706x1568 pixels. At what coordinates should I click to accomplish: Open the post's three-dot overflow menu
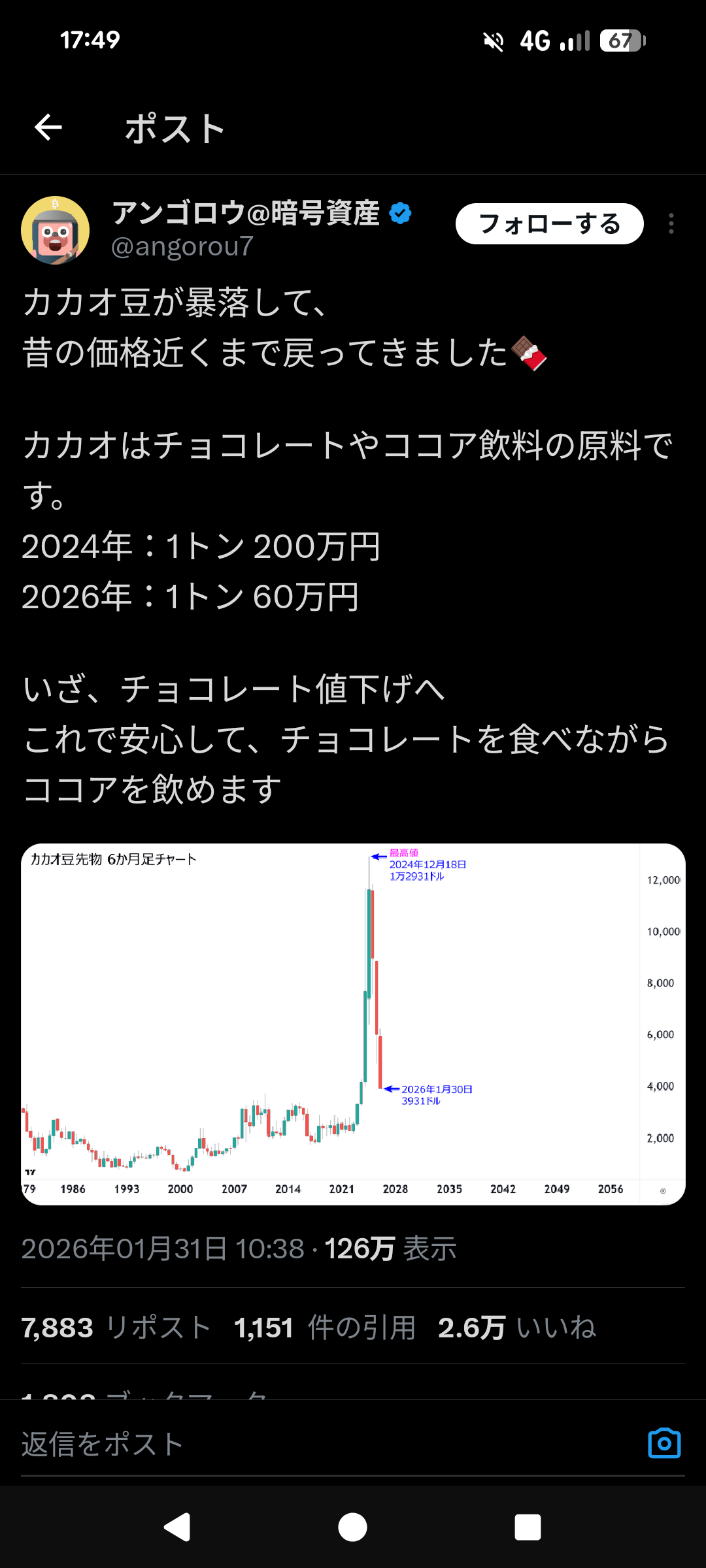pos(671,224)
